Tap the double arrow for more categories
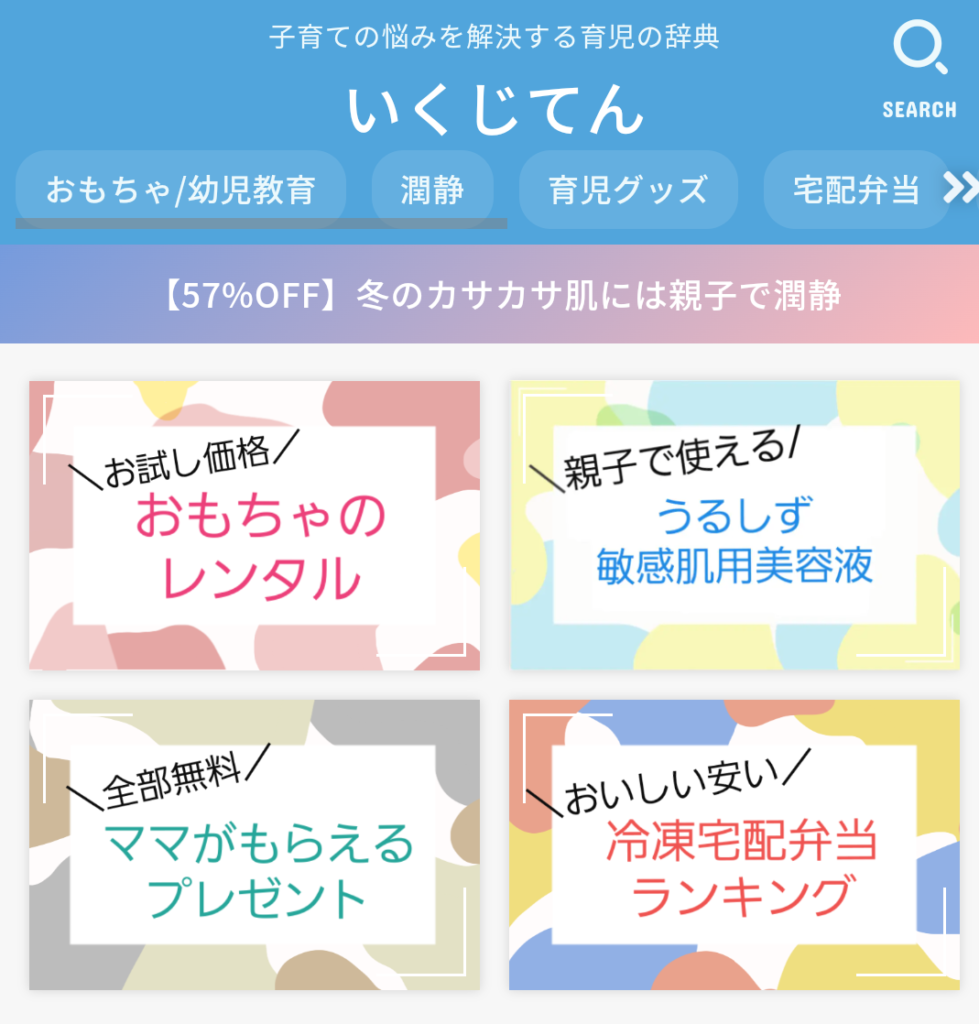 tap(960, 187)
